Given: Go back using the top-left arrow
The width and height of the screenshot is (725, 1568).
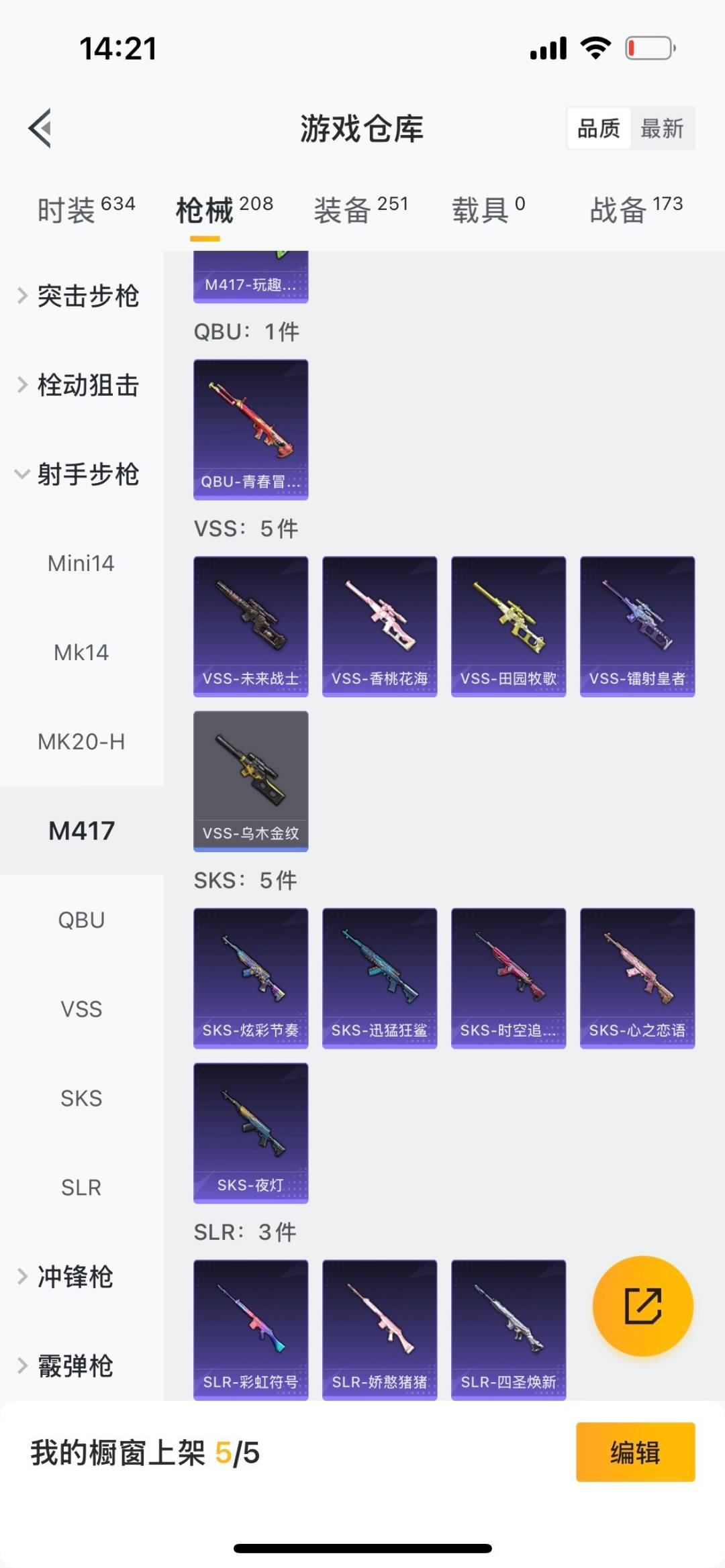Looking at the screenshot, I should coord(40,127).
